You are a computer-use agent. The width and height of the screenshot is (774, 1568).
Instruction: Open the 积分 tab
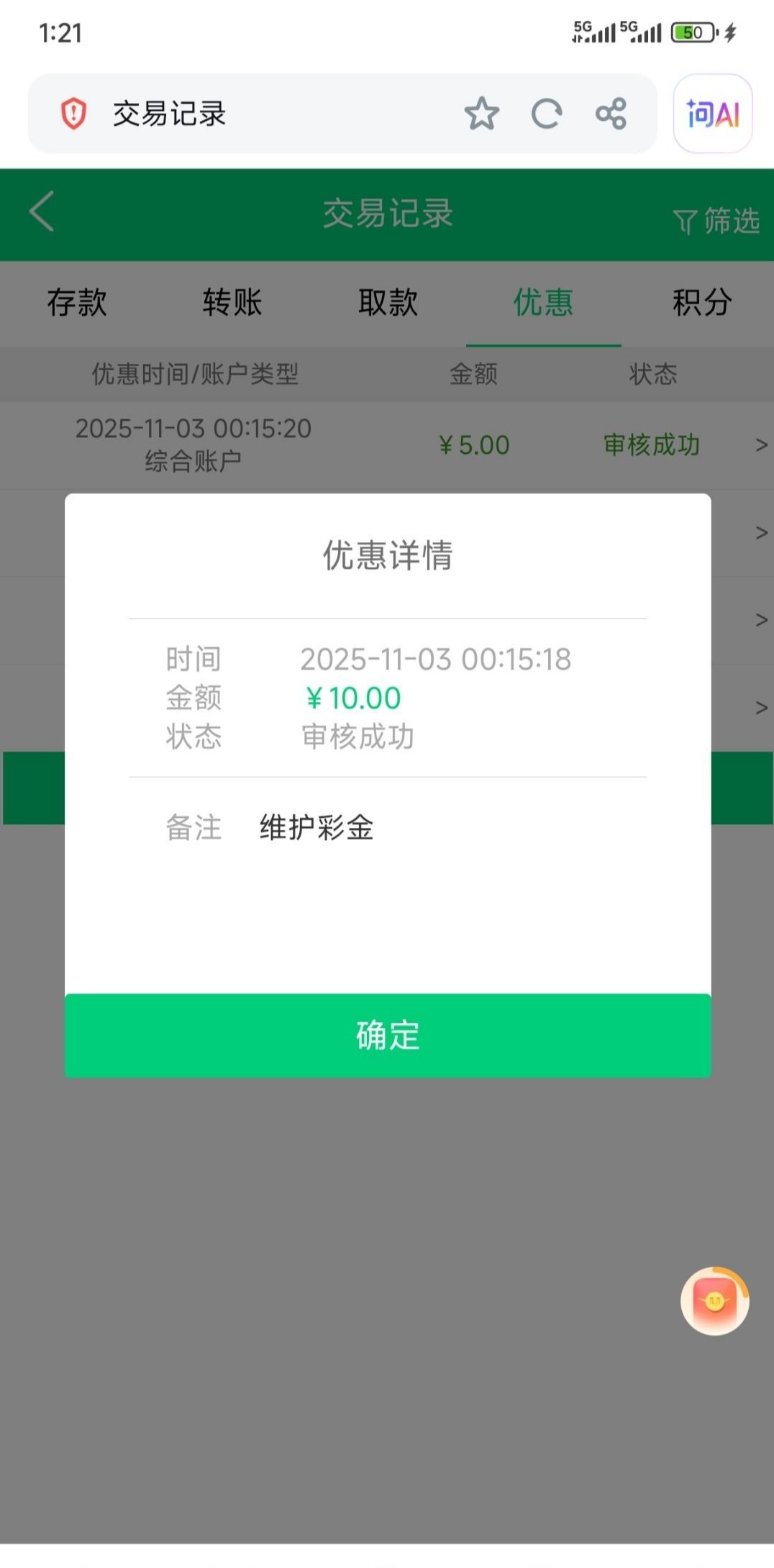pyautogui.click(x=702, y=302)
